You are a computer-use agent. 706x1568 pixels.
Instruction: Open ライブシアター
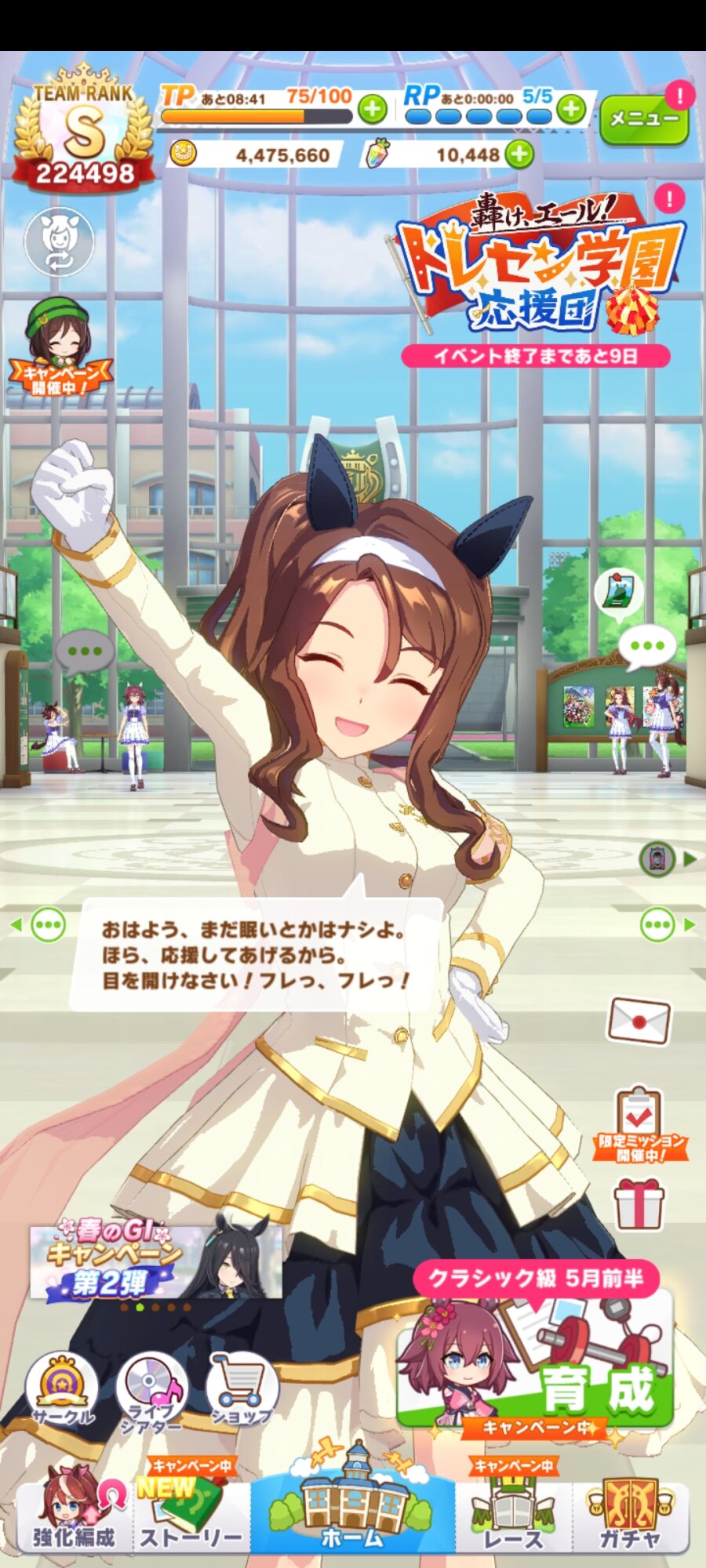pos(151,1390)
